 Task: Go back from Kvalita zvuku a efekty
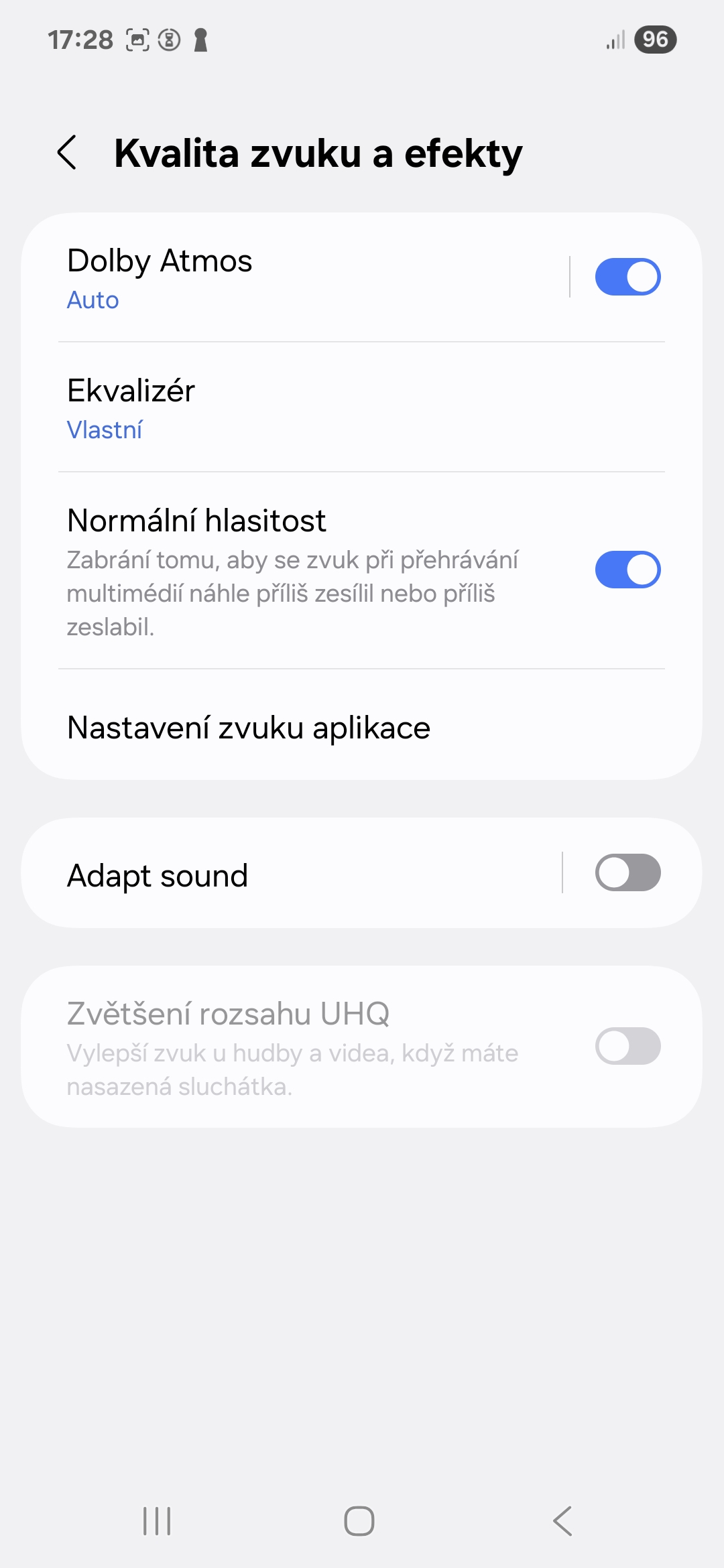tap(67, 153)
